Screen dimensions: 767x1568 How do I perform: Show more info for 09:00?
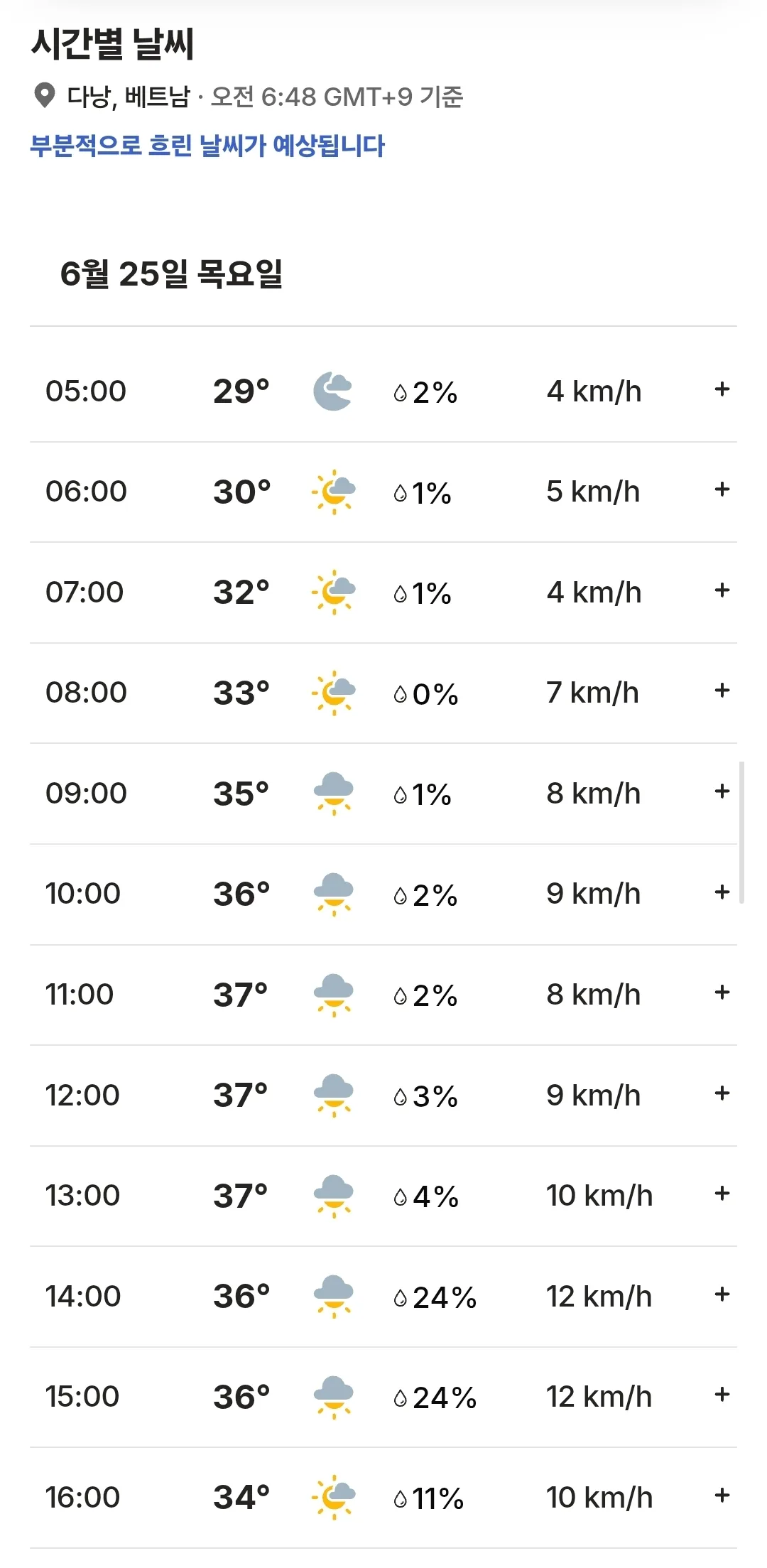[x=722, y=791]
